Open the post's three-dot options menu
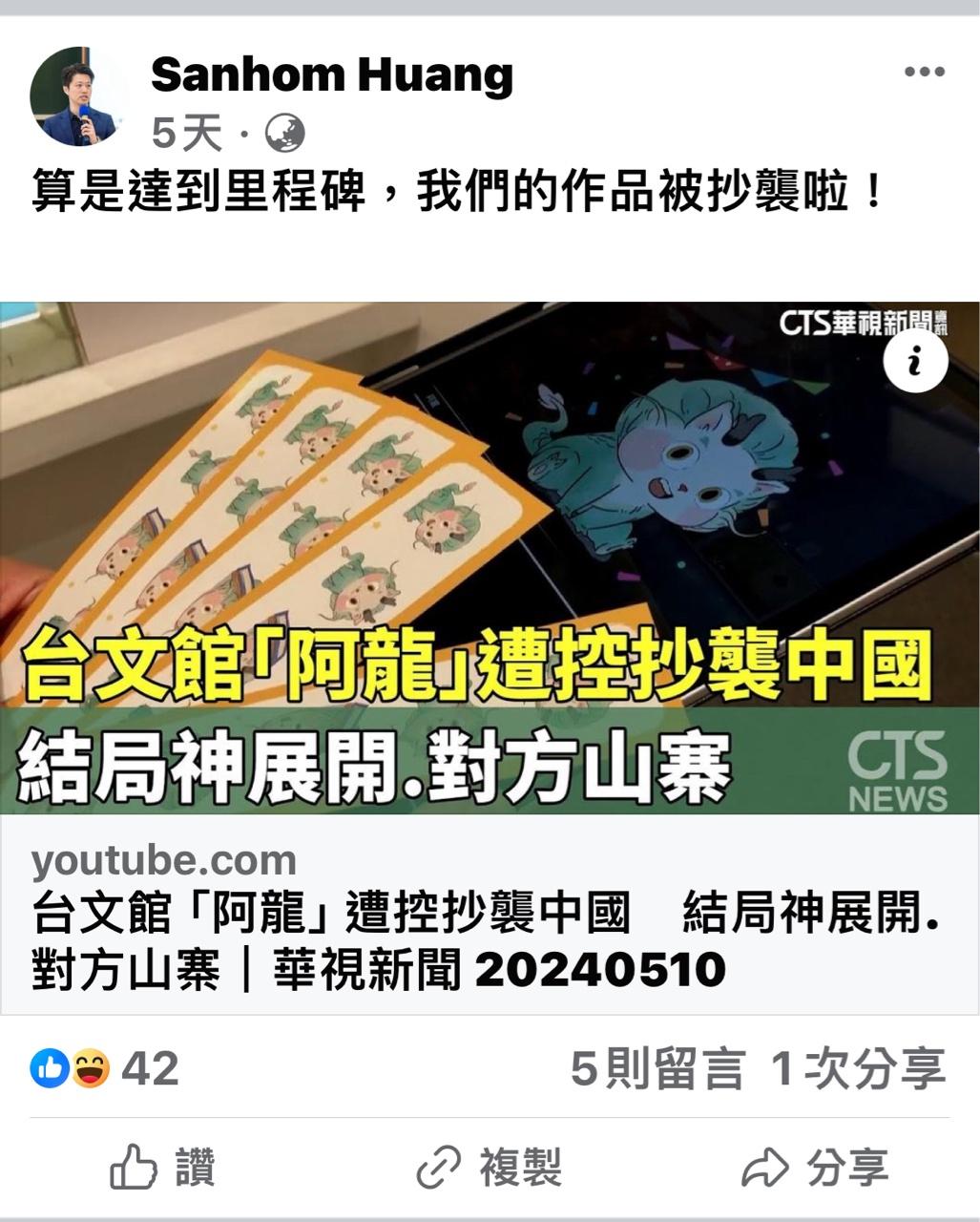This screenshot has width=980, height=1222. point(923,73)
